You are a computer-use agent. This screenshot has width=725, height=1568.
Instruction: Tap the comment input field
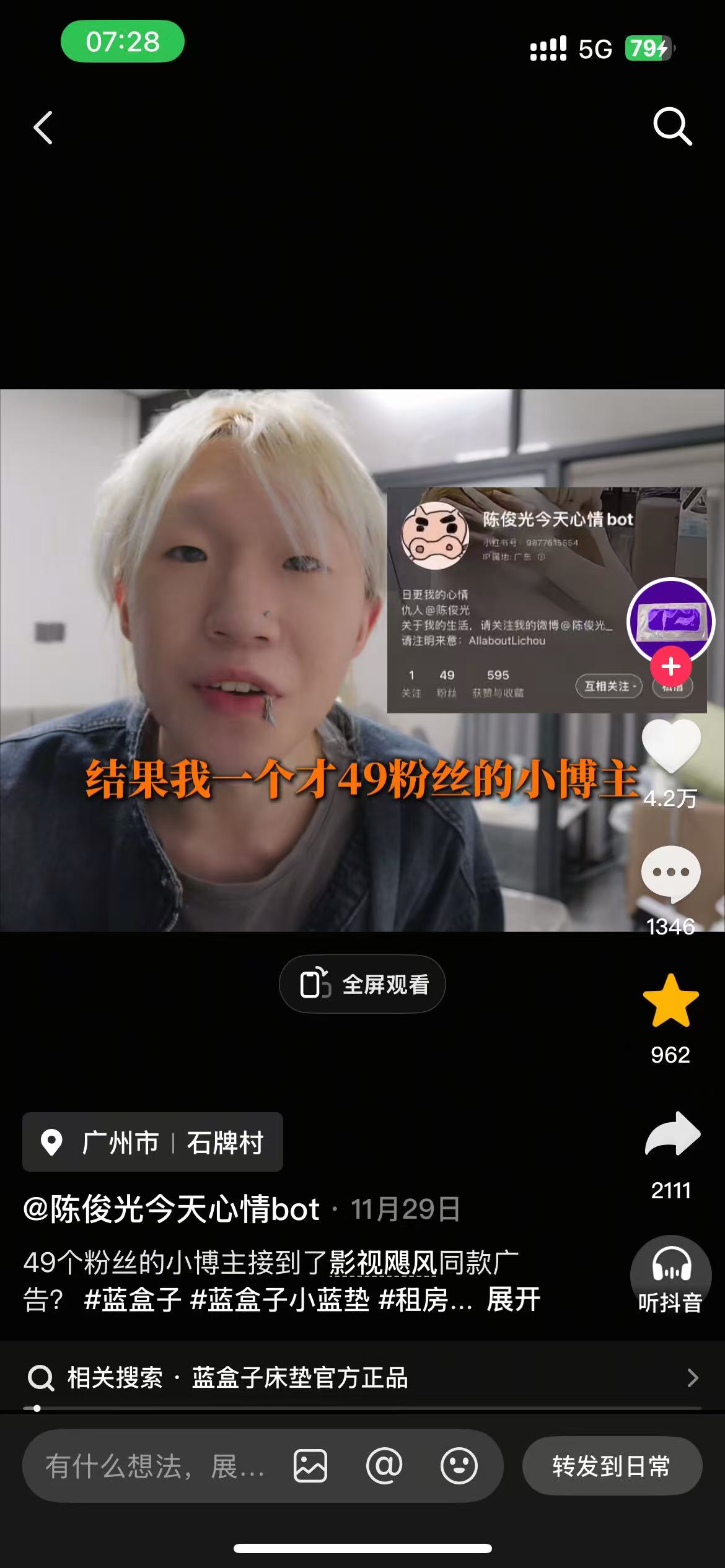pos(155,1466)
